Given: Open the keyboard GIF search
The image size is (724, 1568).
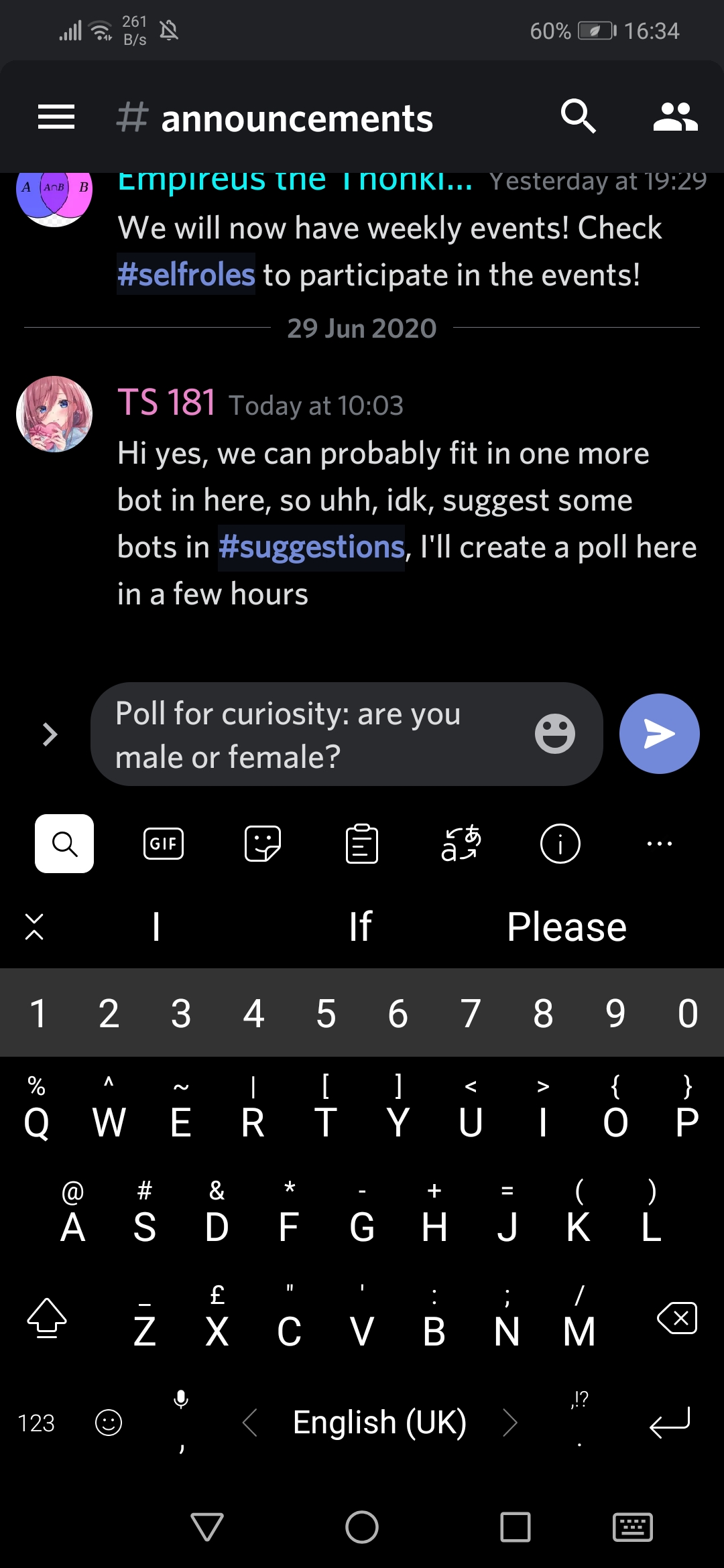Looking at the screenshot, I should pyautogui.click(x=164, y=844).
